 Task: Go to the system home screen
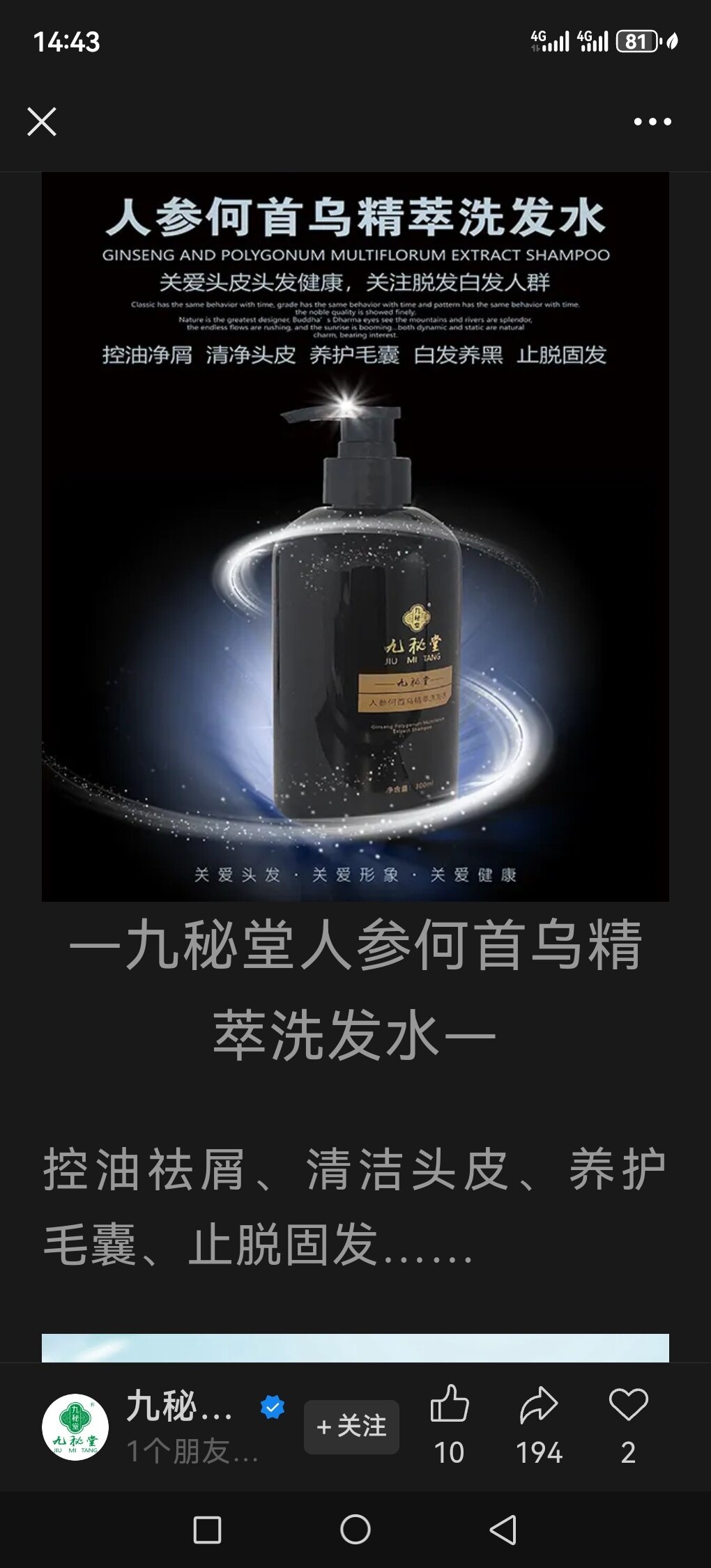[x=355, y=1530]
